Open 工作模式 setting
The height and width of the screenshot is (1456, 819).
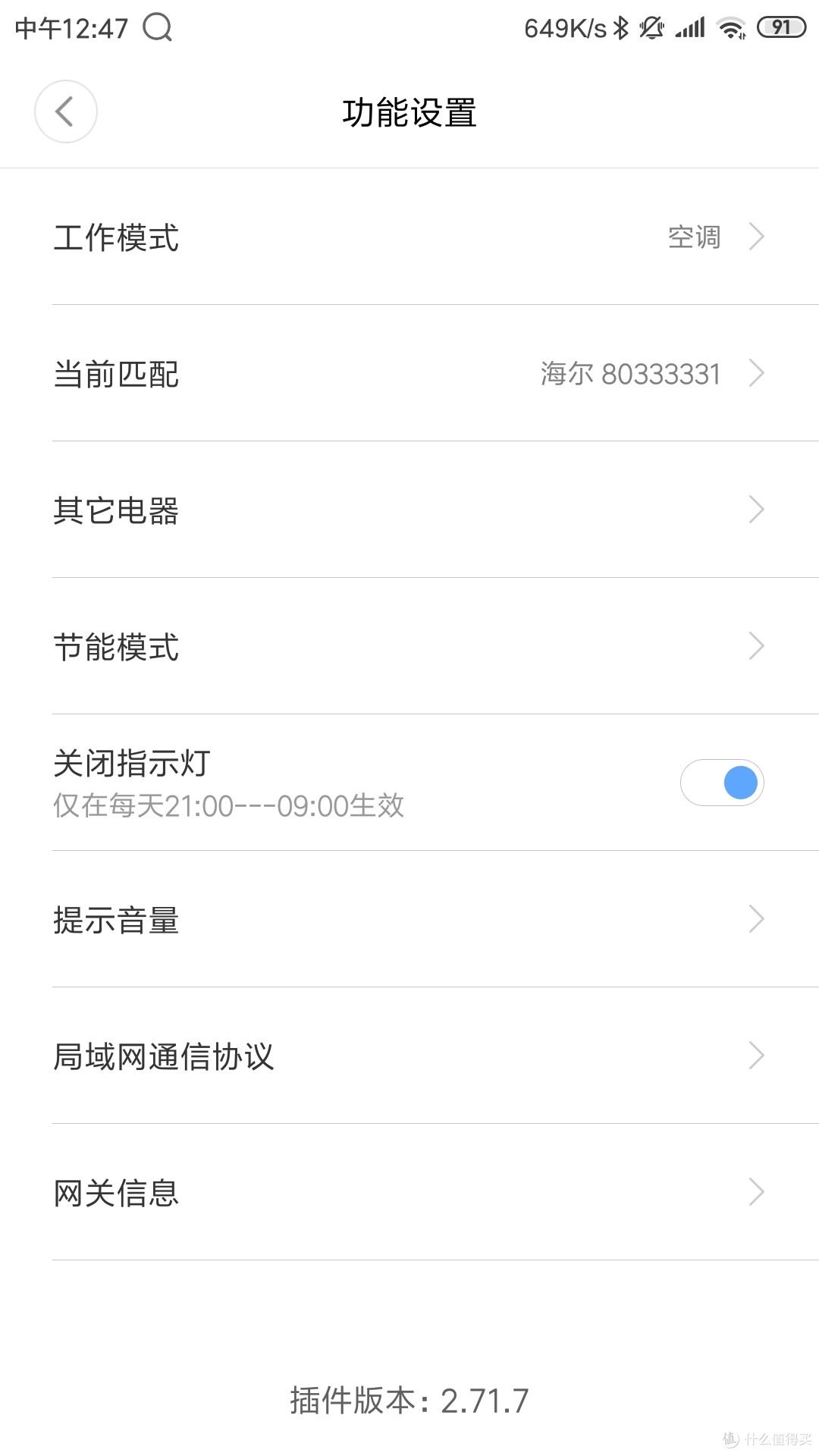[x=409, y=237]
